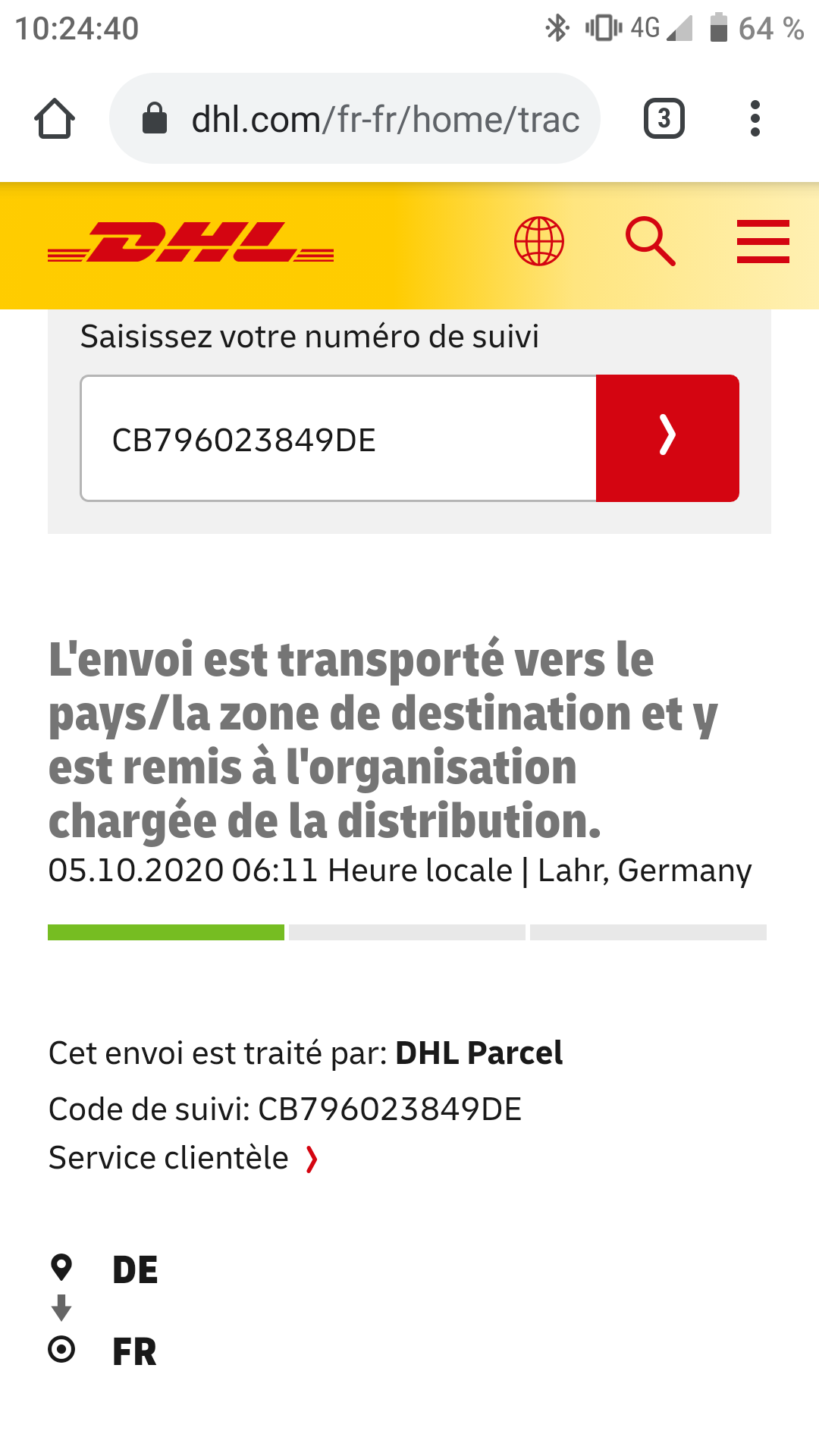The width and height of the screenshot is (819, 1456).
Task: Tap the dhl.com address bar
Action: [355, 118]
